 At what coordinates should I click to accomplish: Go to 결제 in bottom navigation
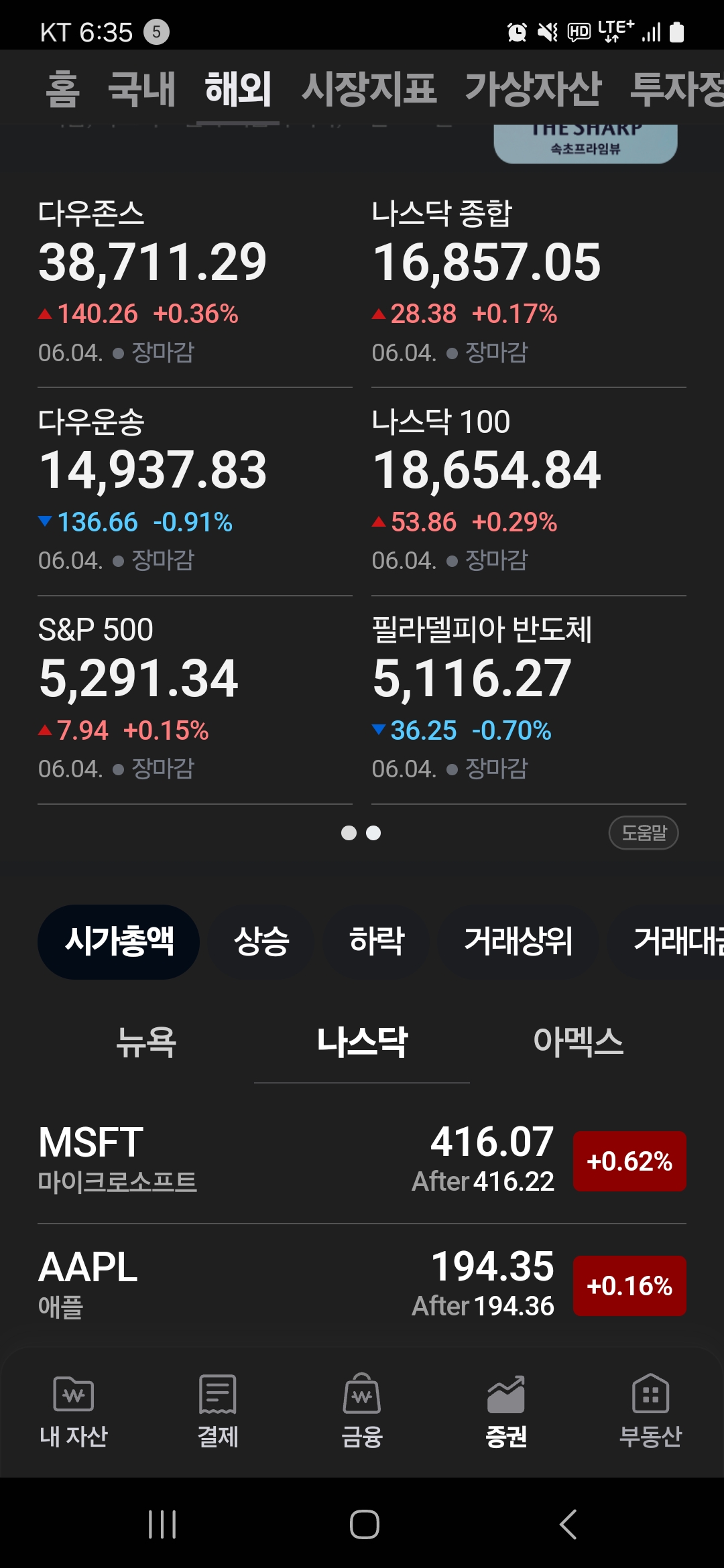point(218,1411)
